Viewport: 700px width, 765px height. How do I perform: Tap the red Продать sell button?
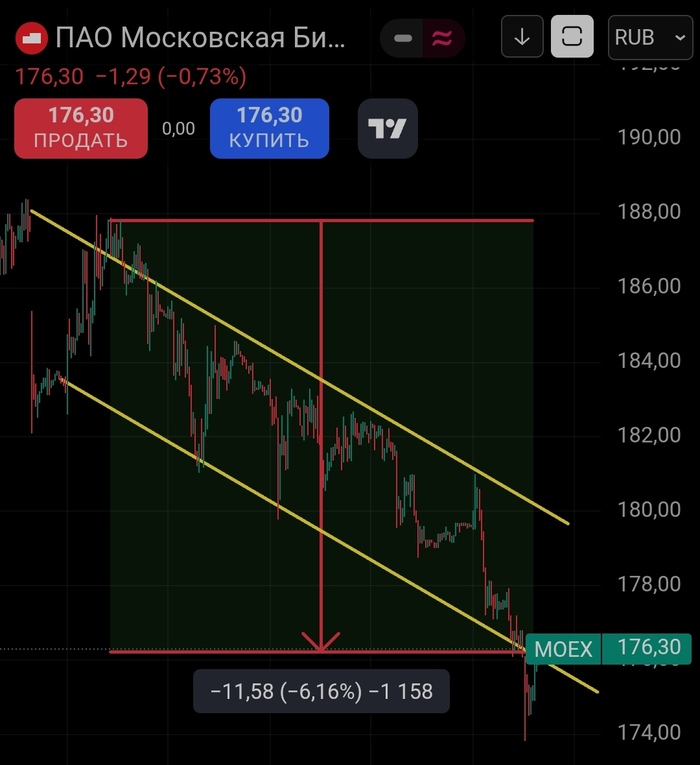click(81, 128)
